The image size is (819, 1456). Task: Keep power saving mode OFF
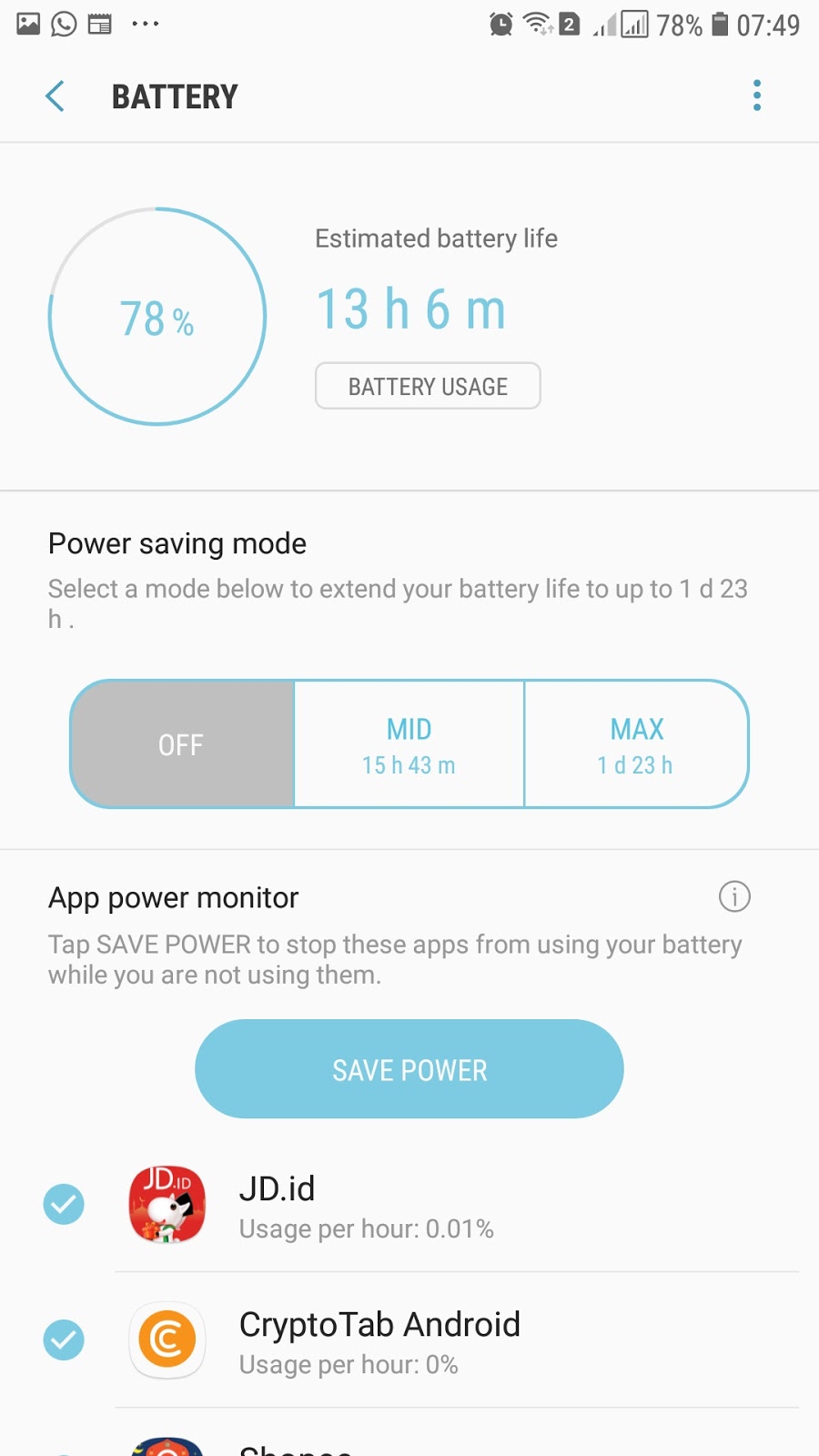point(181,743)
